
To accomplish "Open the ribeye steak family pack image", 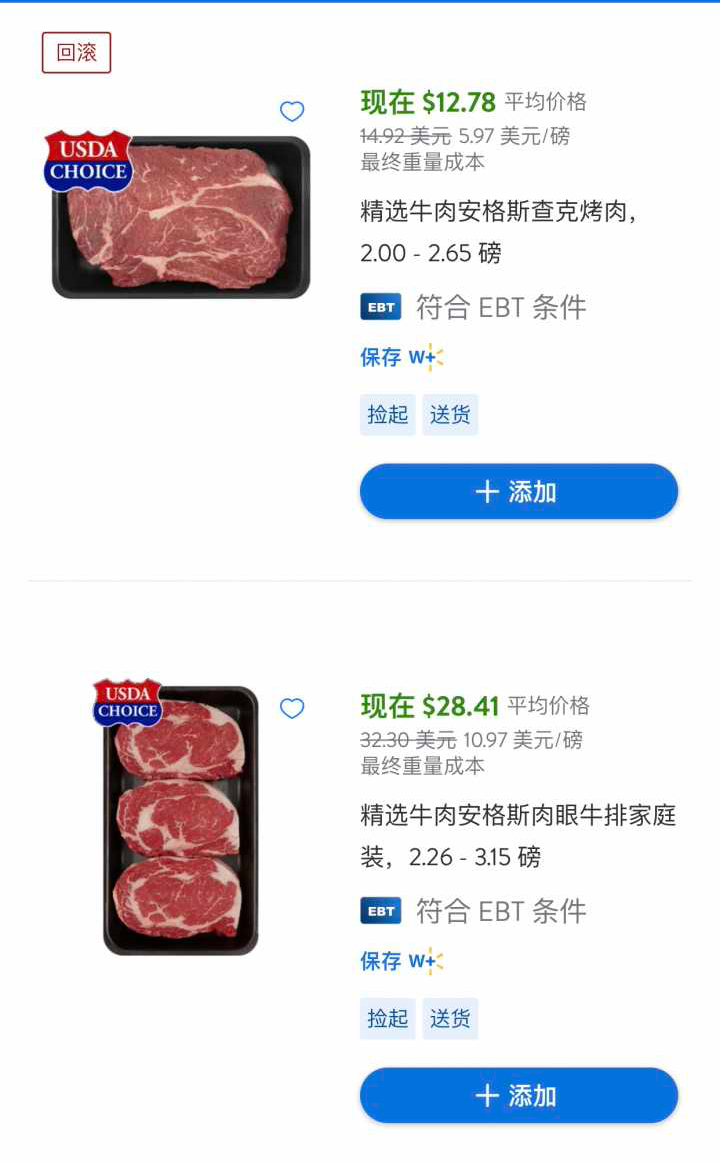I will pos(180,820).
